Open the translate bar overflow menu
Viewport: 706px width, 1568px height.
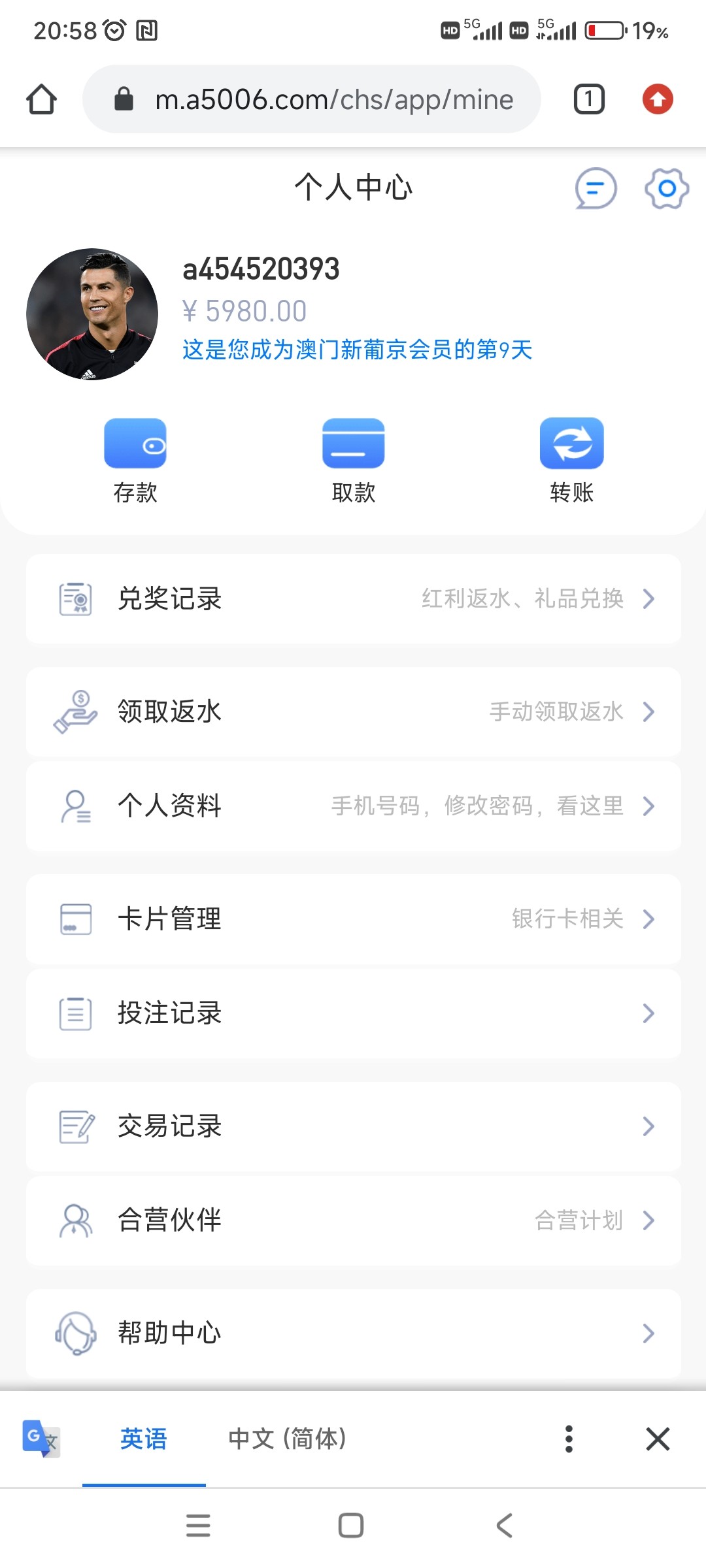pyautogui.click(x=569, y=1439)
